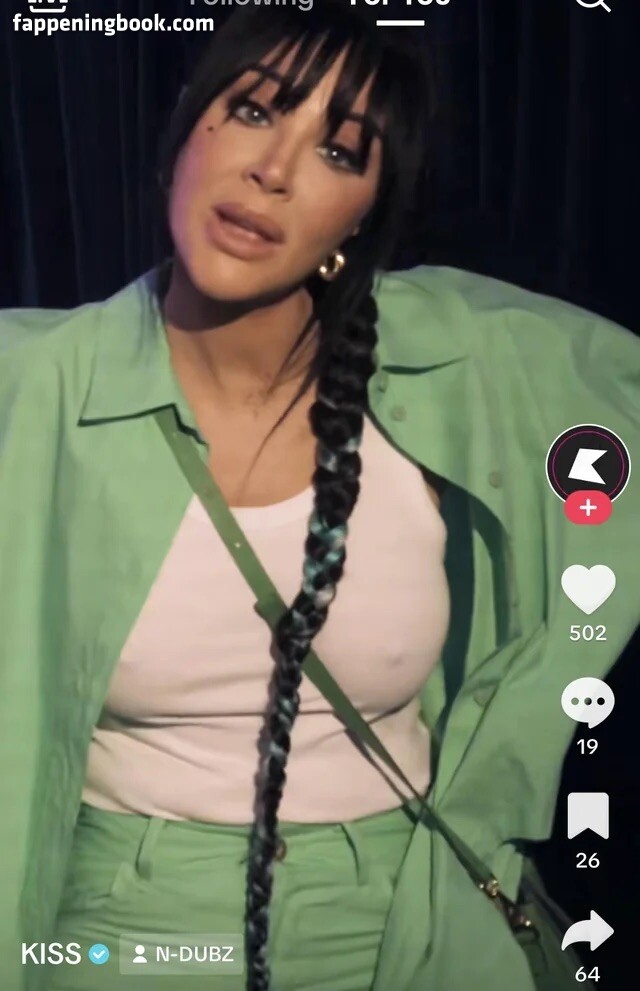Bookmark this video to favorites
This screenshot has width=640, height=991.
point(588,815)
